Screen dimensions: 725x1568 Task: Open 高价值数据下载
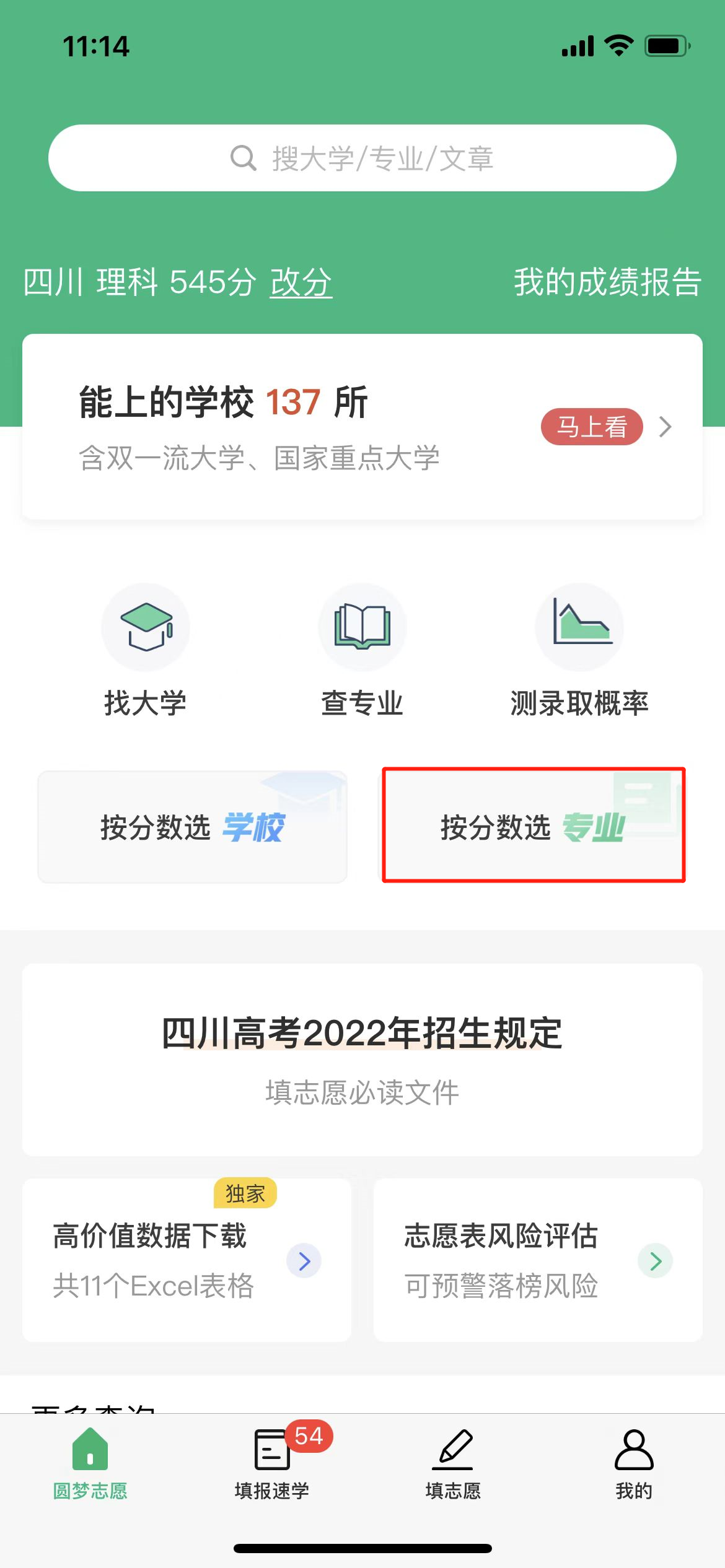coord(186,1260)
